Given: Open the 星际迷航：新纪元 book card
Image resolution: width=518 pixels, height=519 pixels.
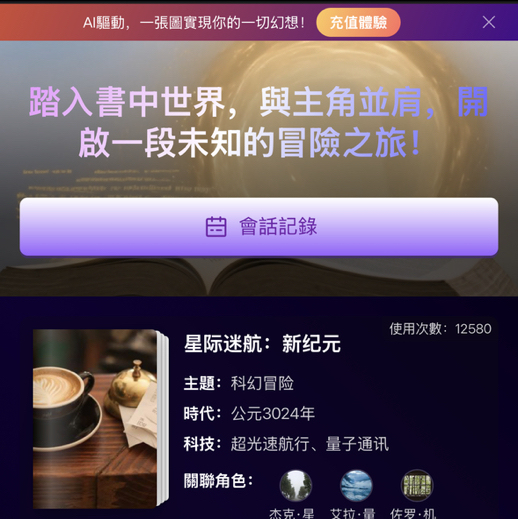Looking at the screenshot, I should pyautogui.click(x=259, y=418).
